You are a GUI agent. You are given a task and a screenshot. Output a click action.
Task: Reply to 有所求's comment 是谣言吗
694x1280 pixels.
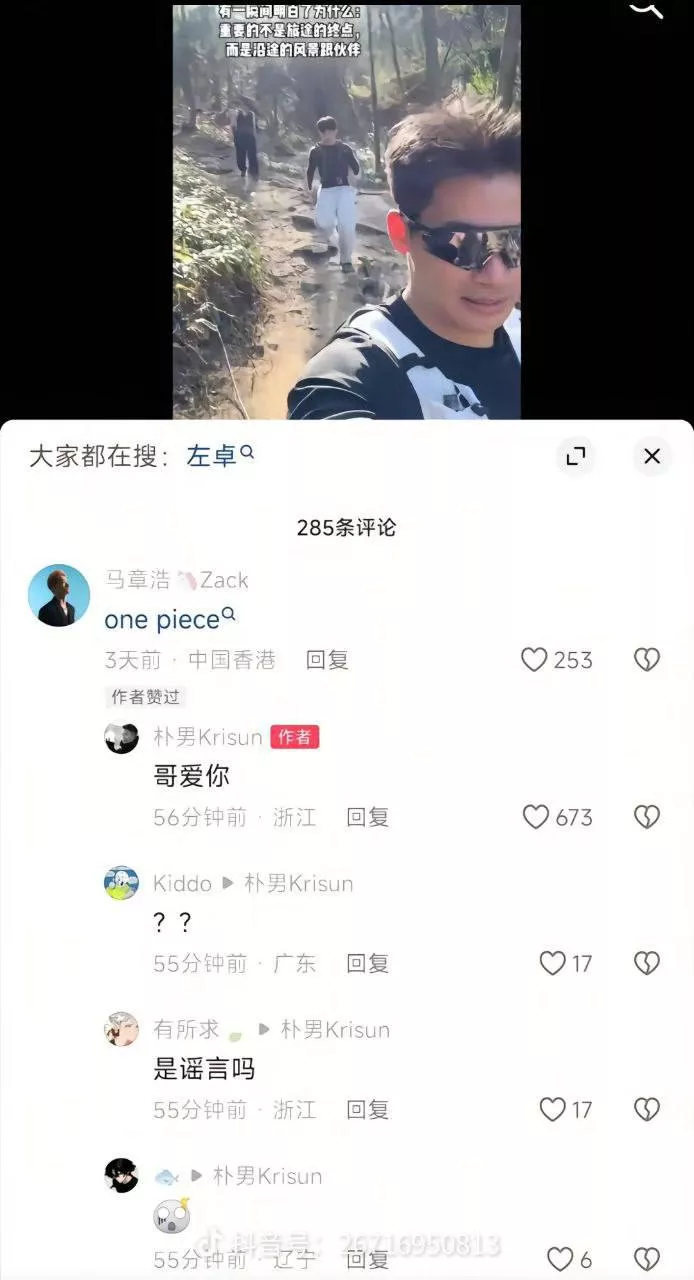point(367,1109)
